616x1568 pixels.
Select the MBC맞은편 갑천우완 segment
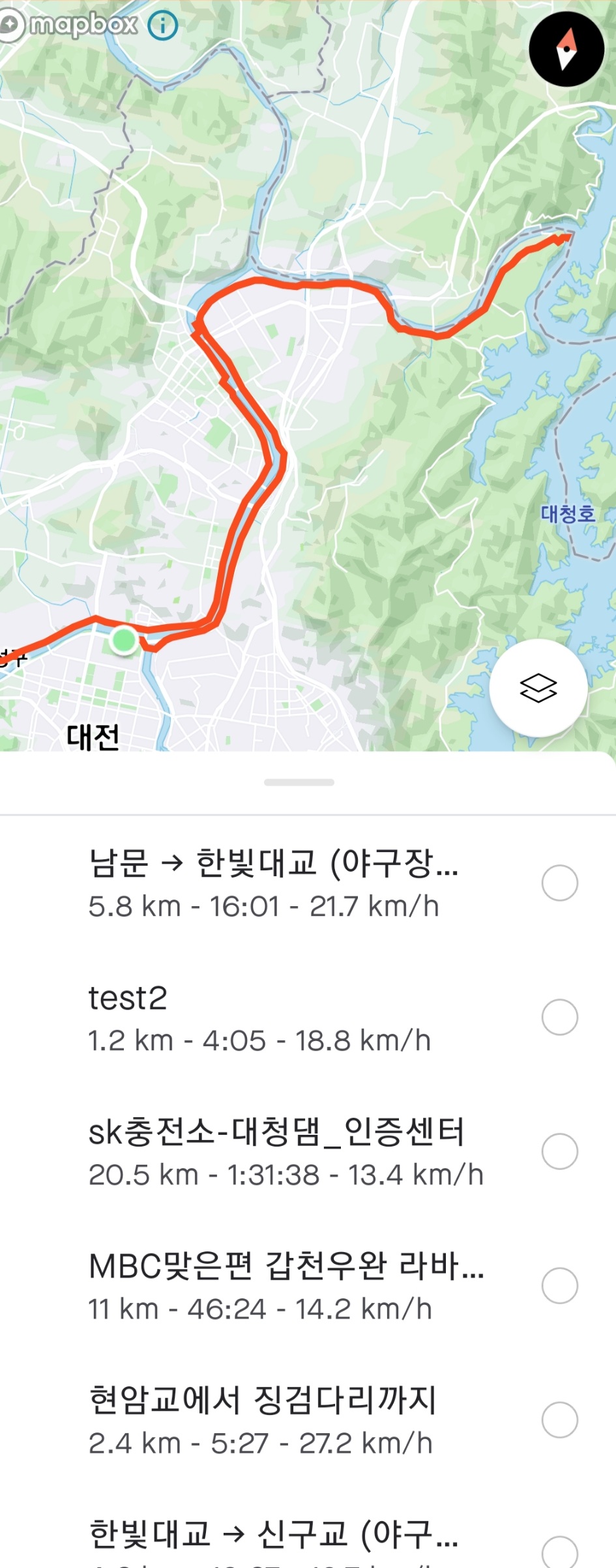tap(559, 1285)
